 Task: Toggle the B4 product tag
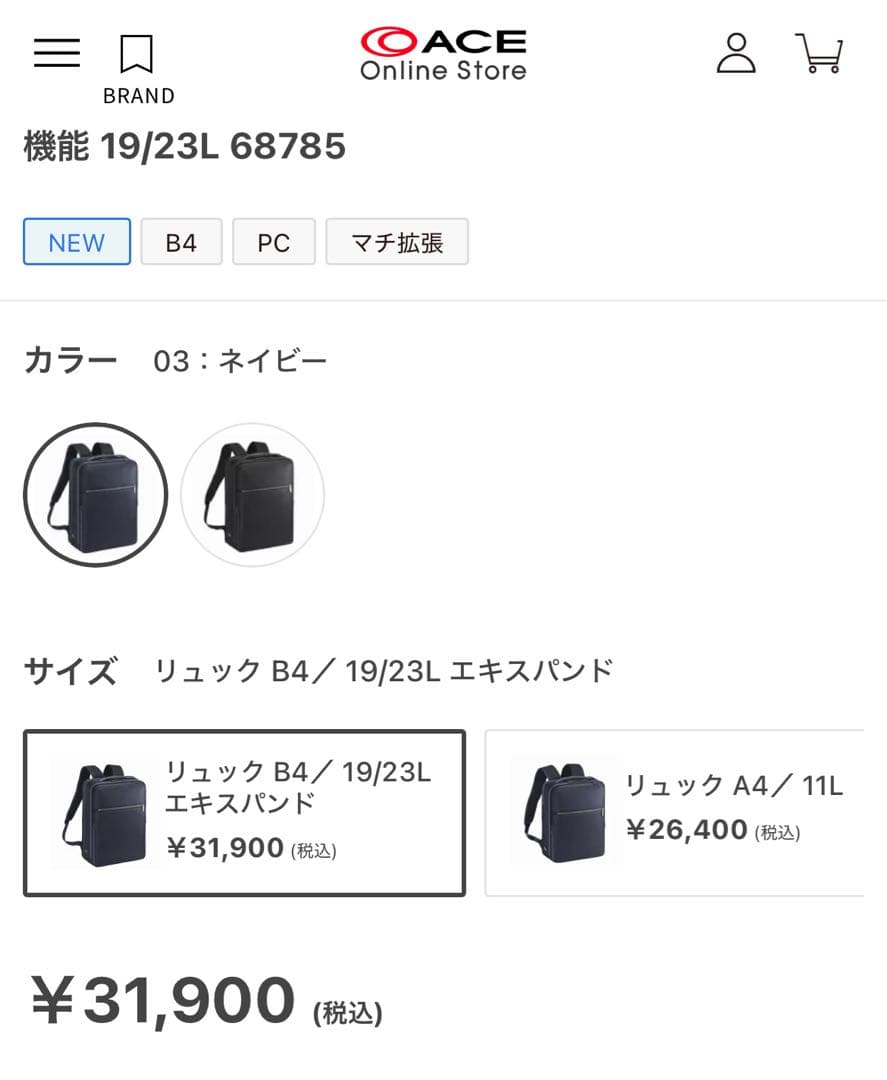tap(181, 242)
